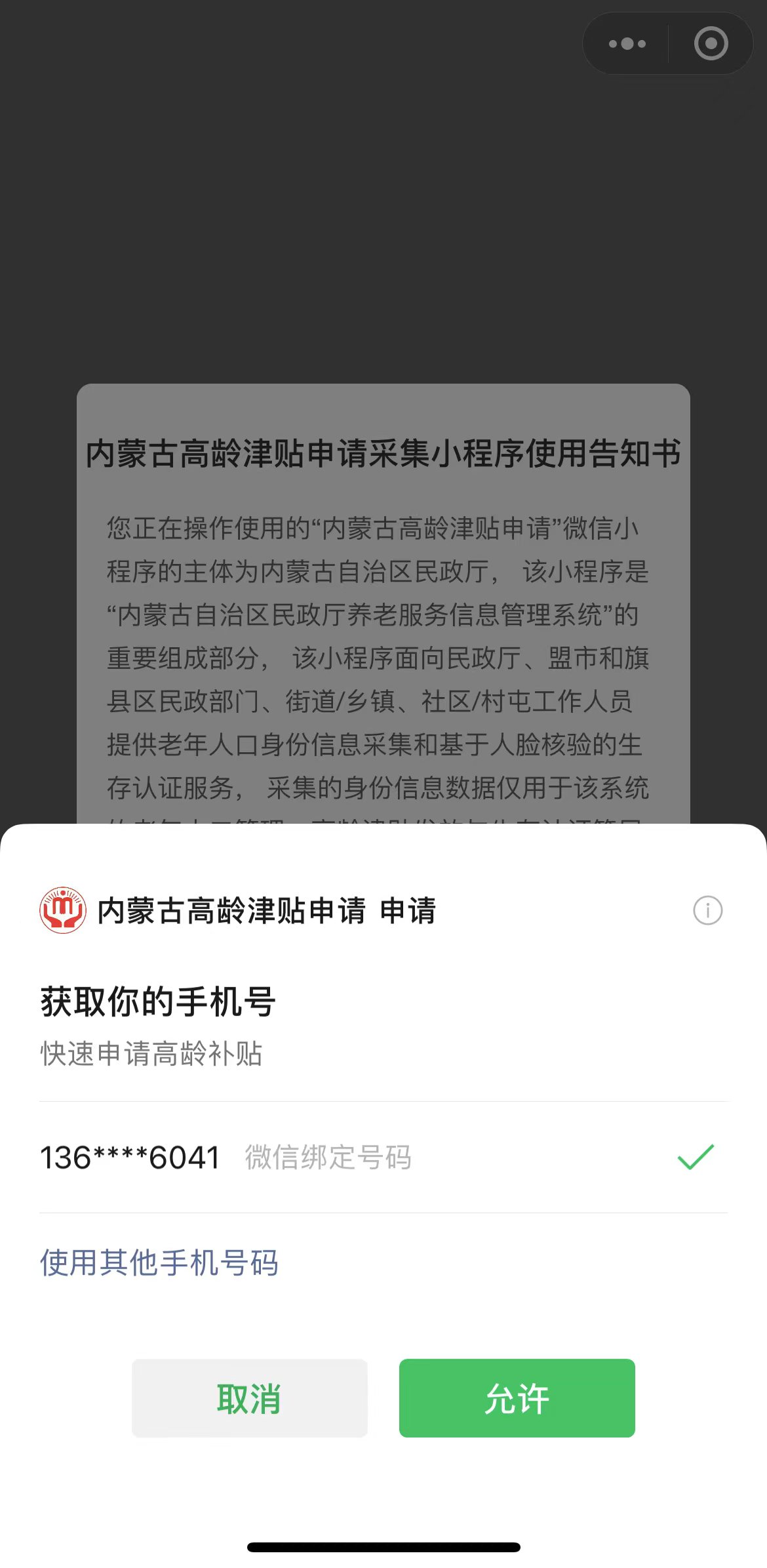Image resolution: width=767 pixels, height=1568 pixels.
Task: Tap 取消 to cancel the phone number request
Action: (x=249, y=1398)
